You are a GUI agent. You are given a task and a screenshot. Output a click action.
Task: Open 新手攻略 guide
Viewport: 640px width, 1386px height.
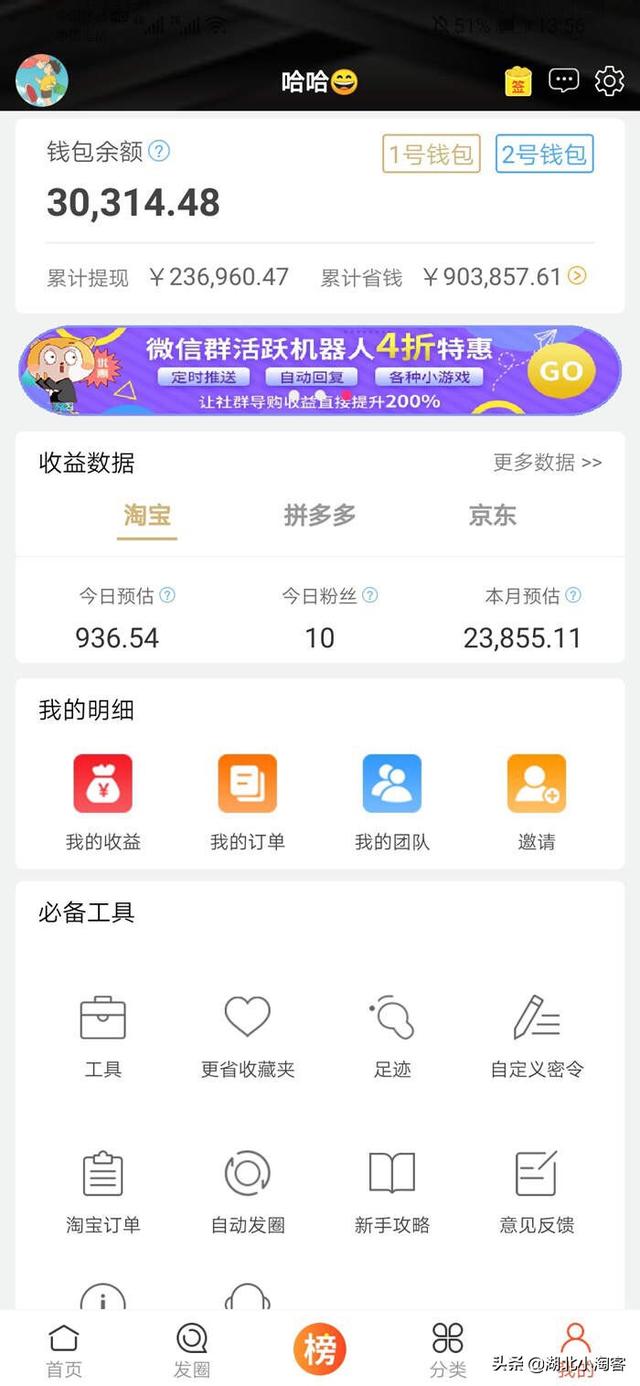[x=392, y=1192]
